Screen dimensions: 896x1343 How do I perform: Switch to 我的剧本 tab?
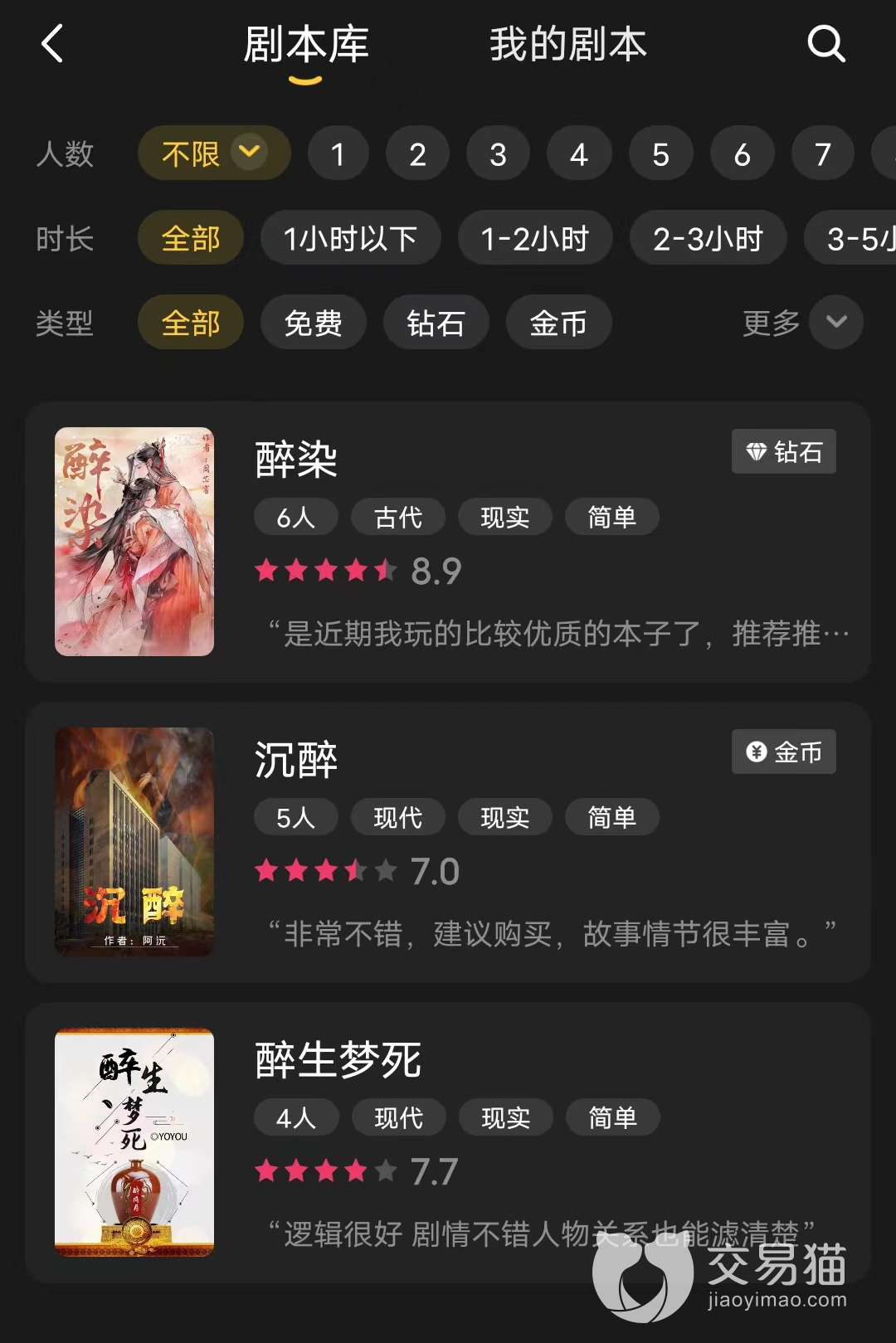pyautogui.click(x=567, y=44)
